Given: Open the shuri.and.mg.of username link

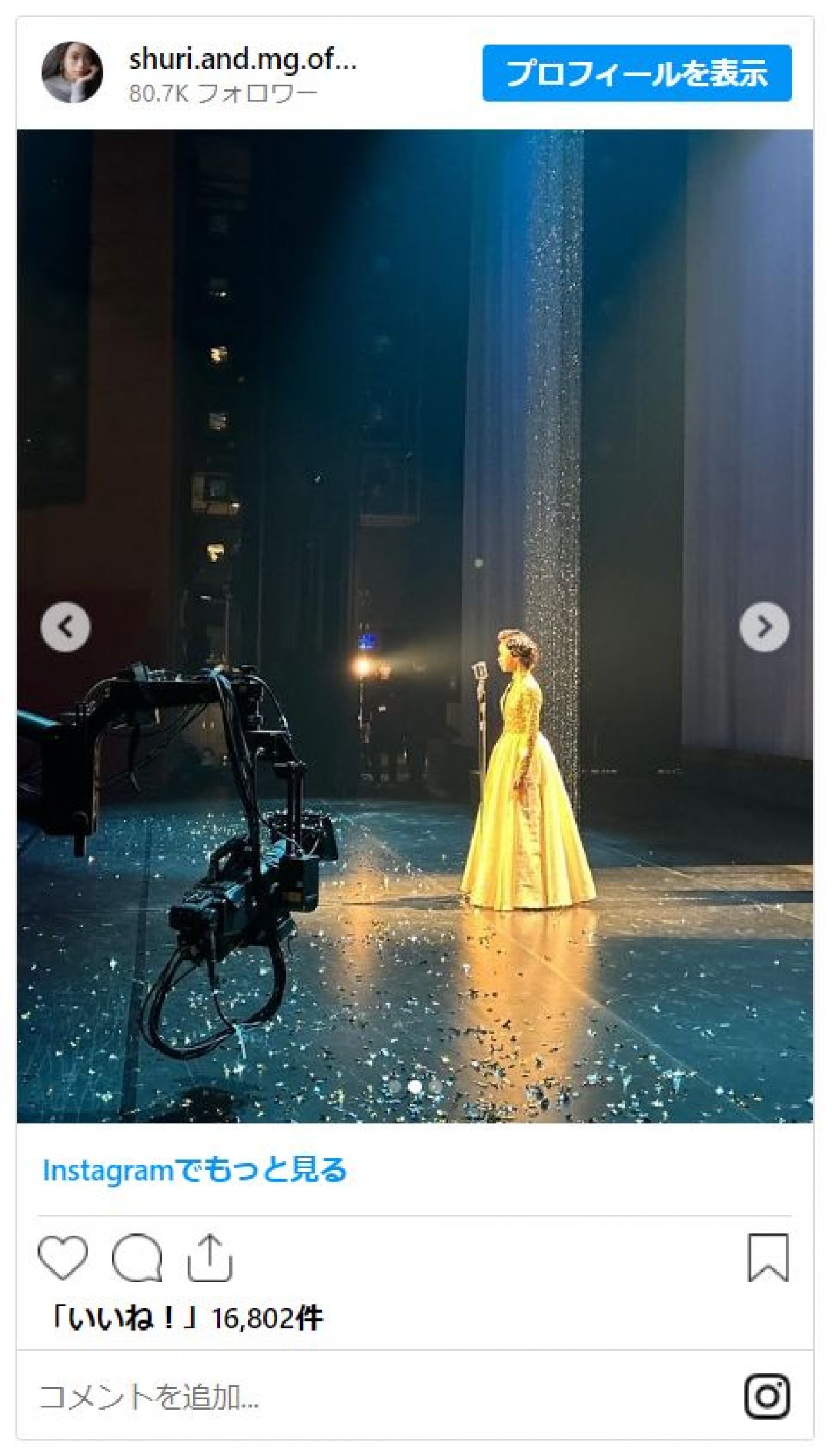Looking at the screenshot, I should point(243,60).
